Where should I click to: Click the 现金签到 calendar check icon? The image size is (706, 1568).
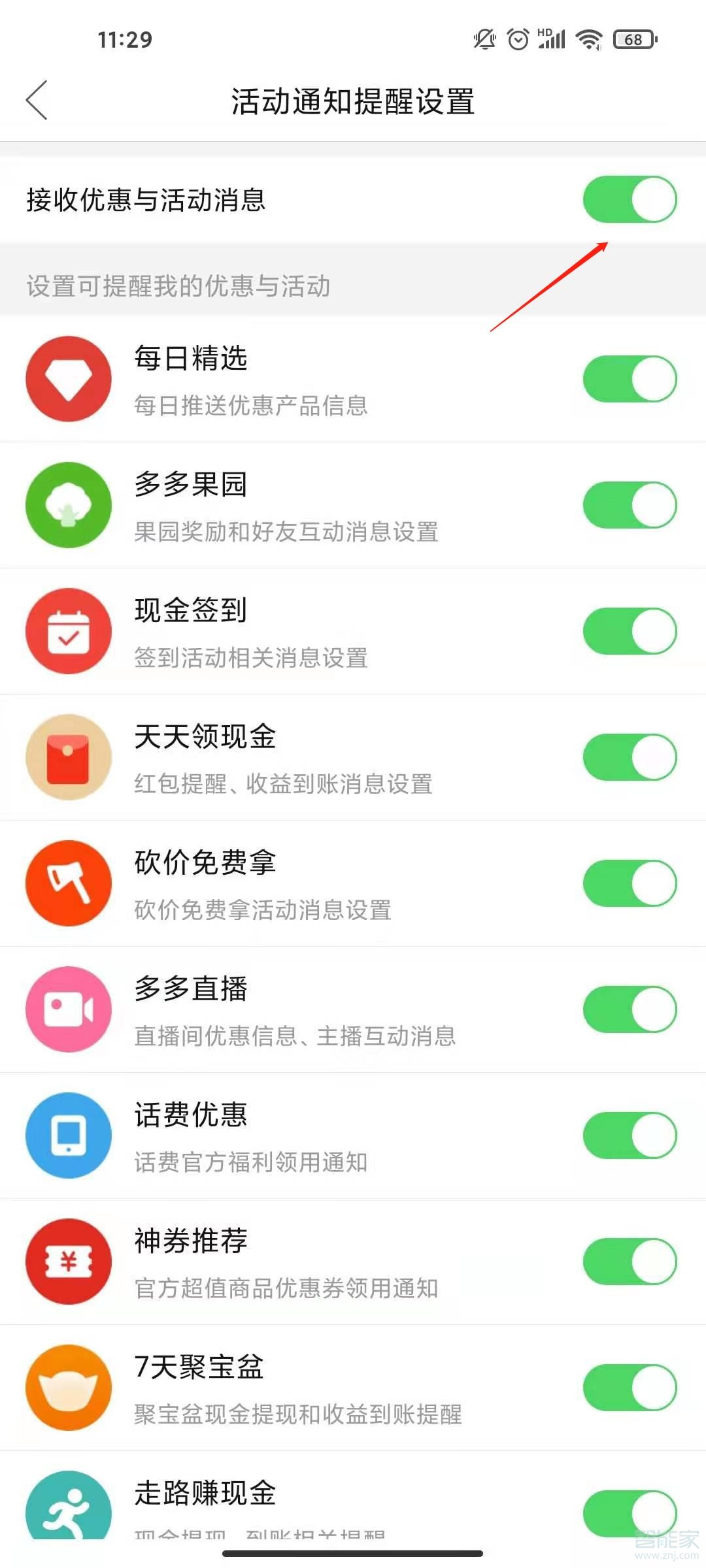click(x=69, y=631)
